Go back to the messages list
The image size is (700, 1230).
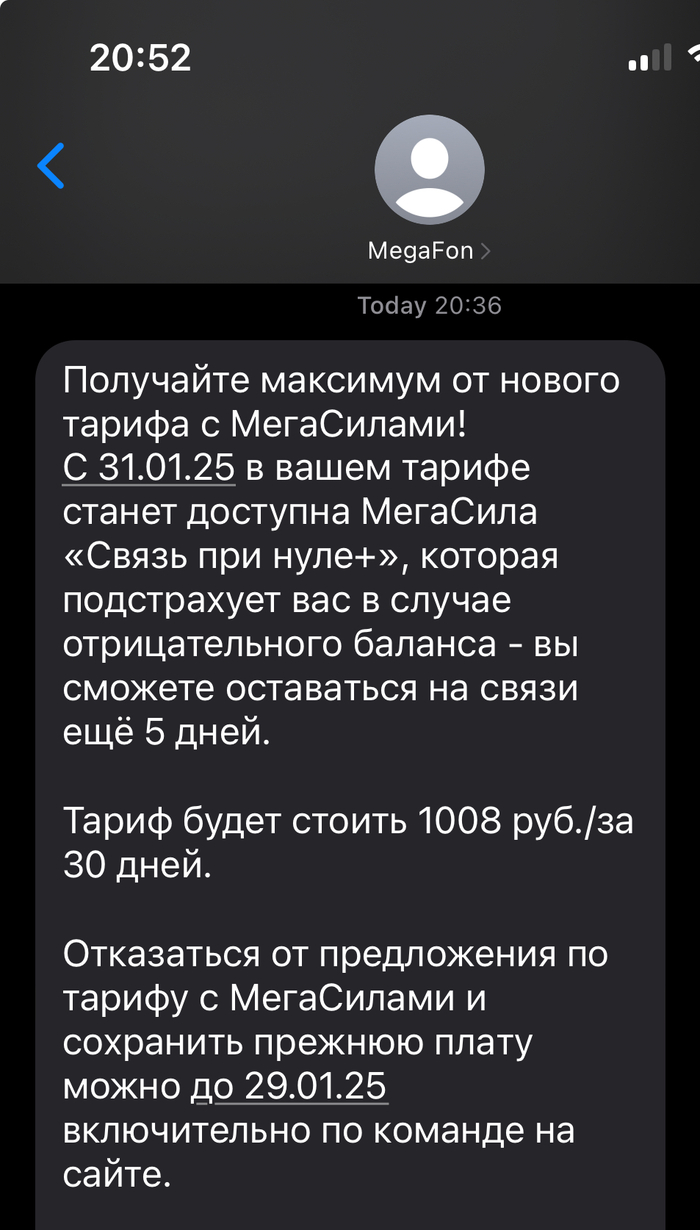(51, 166)
